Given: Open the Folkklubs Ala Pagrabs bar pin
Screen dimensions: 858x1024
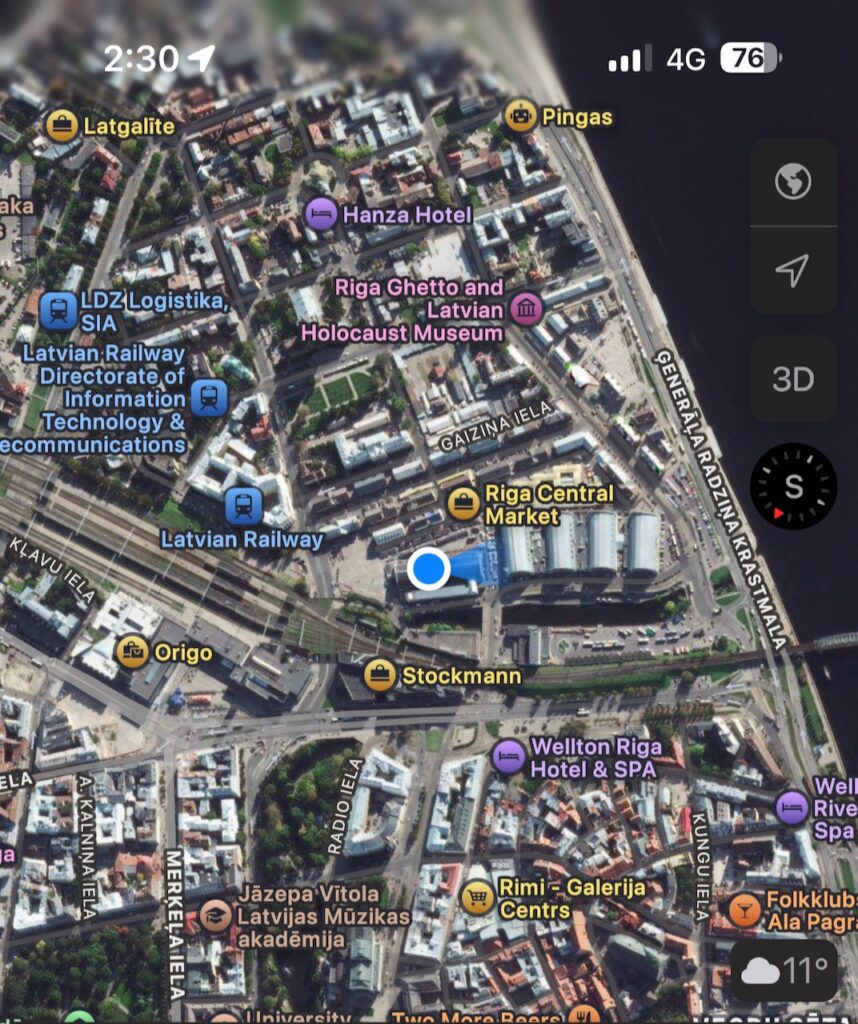Looking at the screenshot, I should click(x=743, y=909).
